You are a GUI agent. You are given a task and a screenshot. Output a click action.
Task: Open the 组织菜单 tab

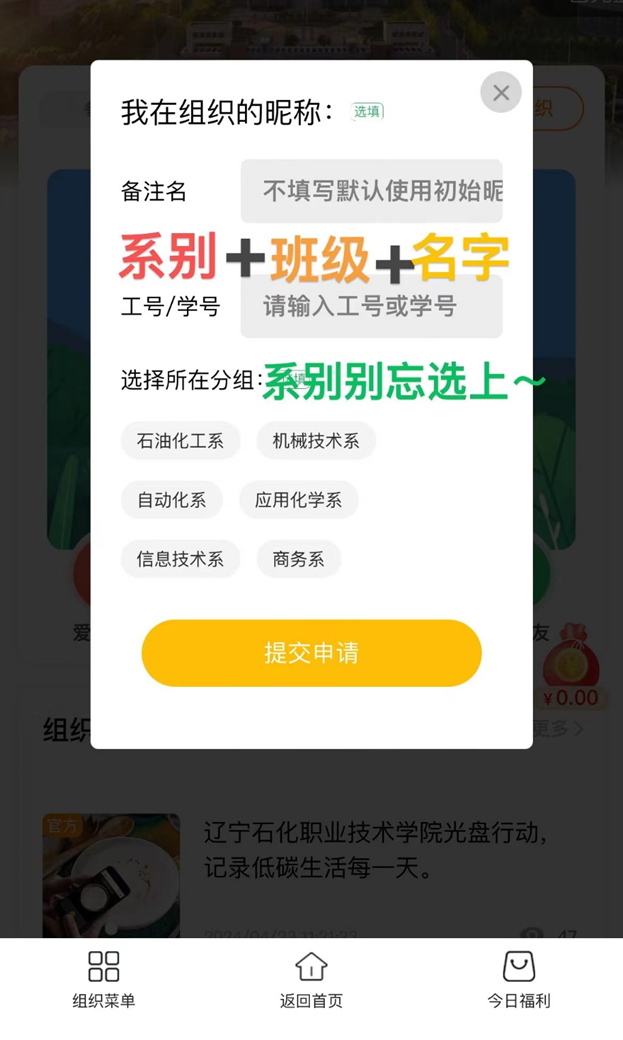pos(104,980)
